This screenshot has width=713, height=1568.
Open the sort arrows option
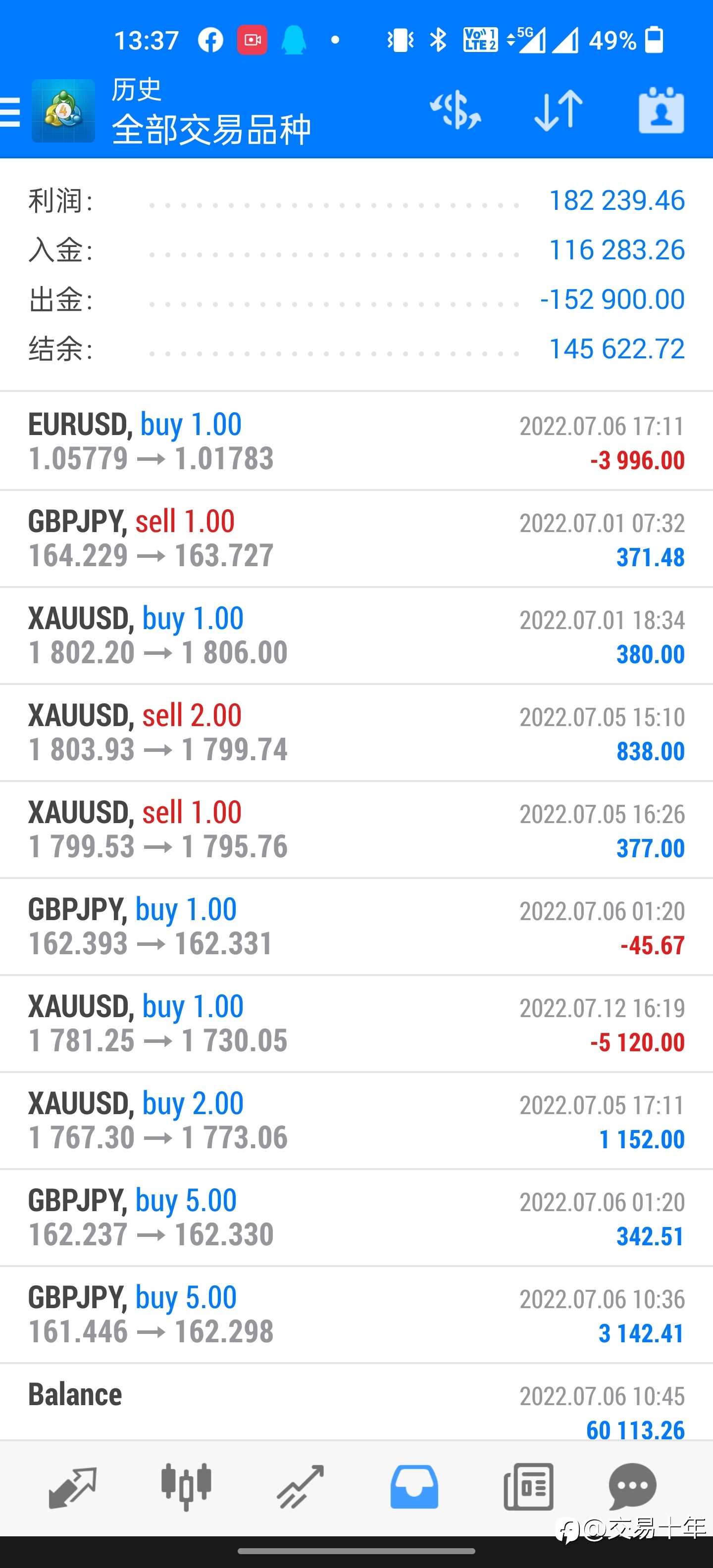559,111
